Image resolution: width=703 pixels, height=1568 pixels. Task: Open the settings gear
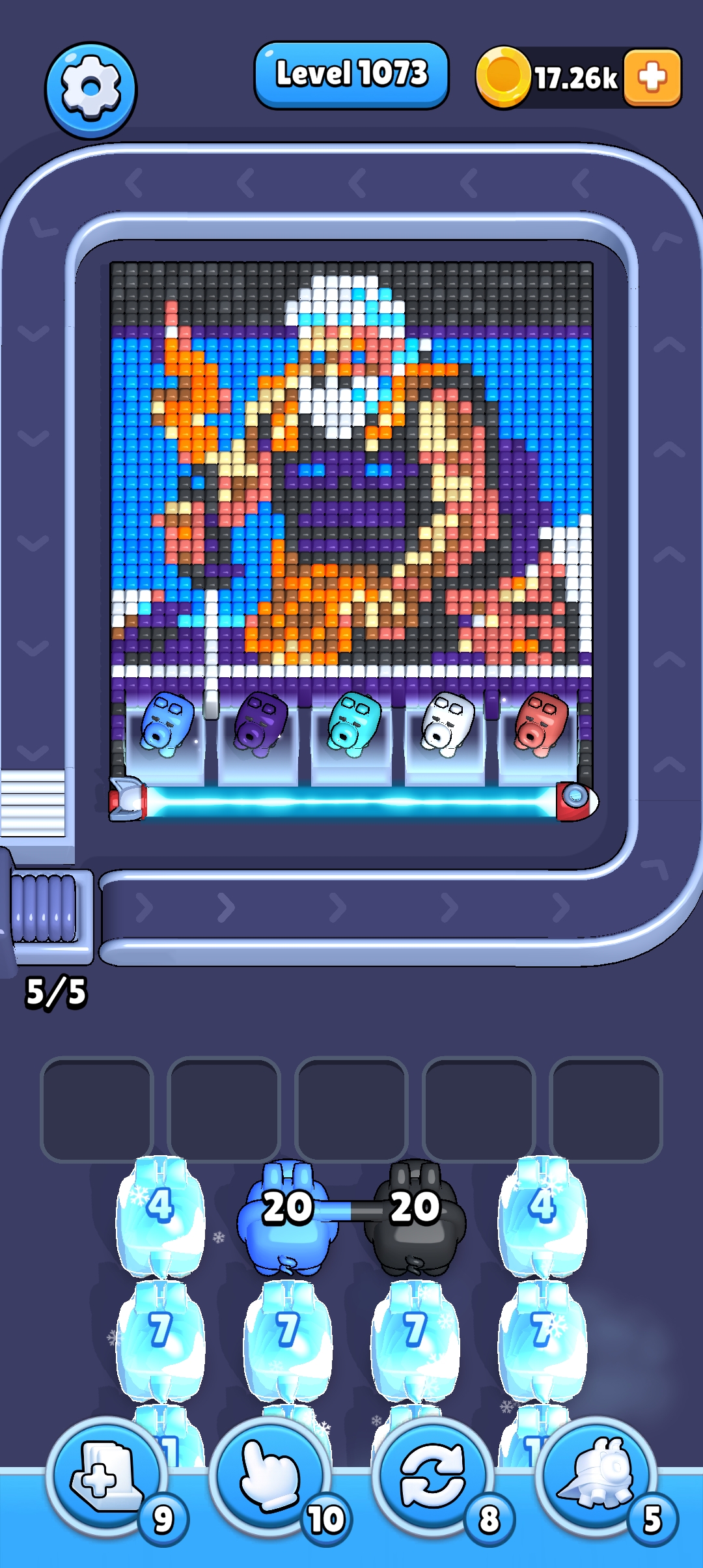[x=90, y=89]
